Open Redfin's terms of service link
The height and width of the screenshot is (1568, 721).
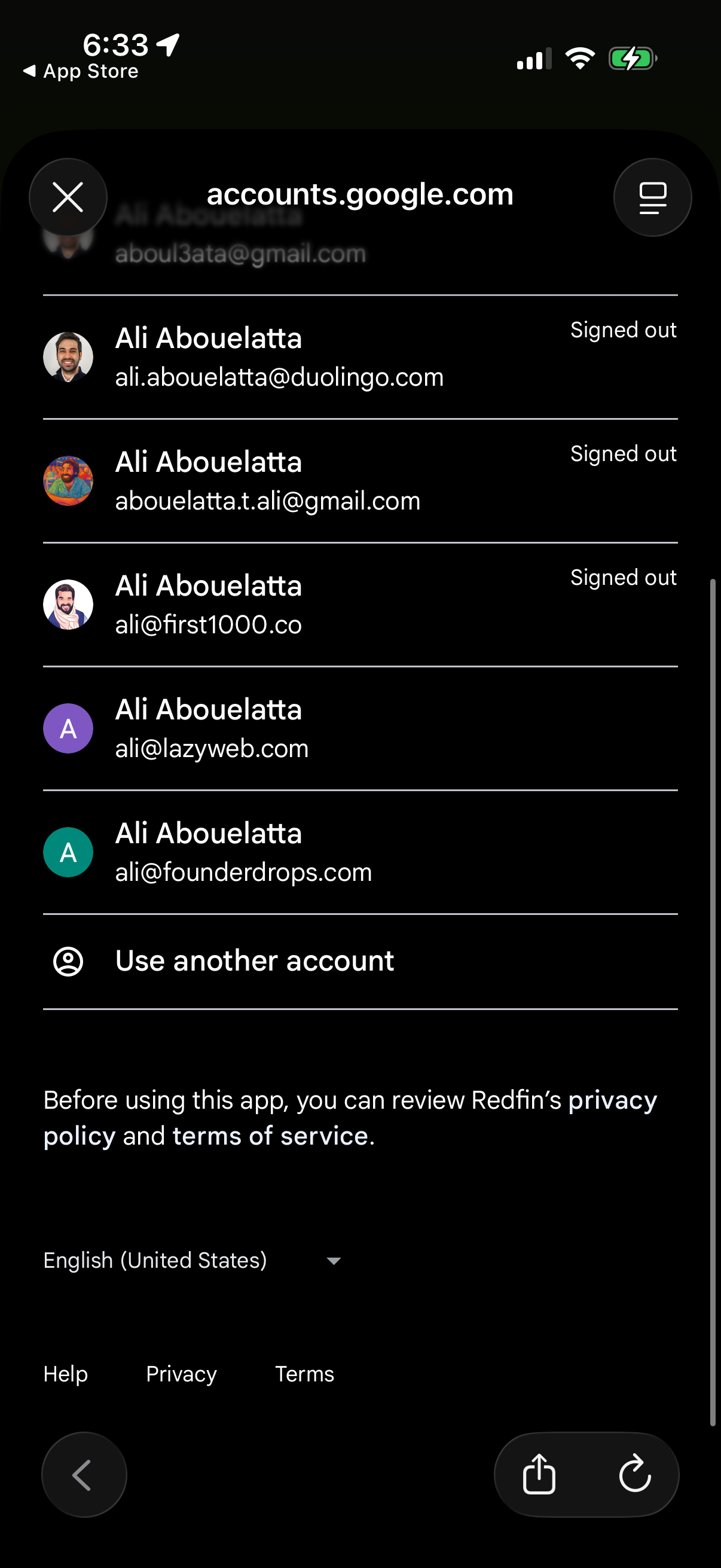(270, 1136)
